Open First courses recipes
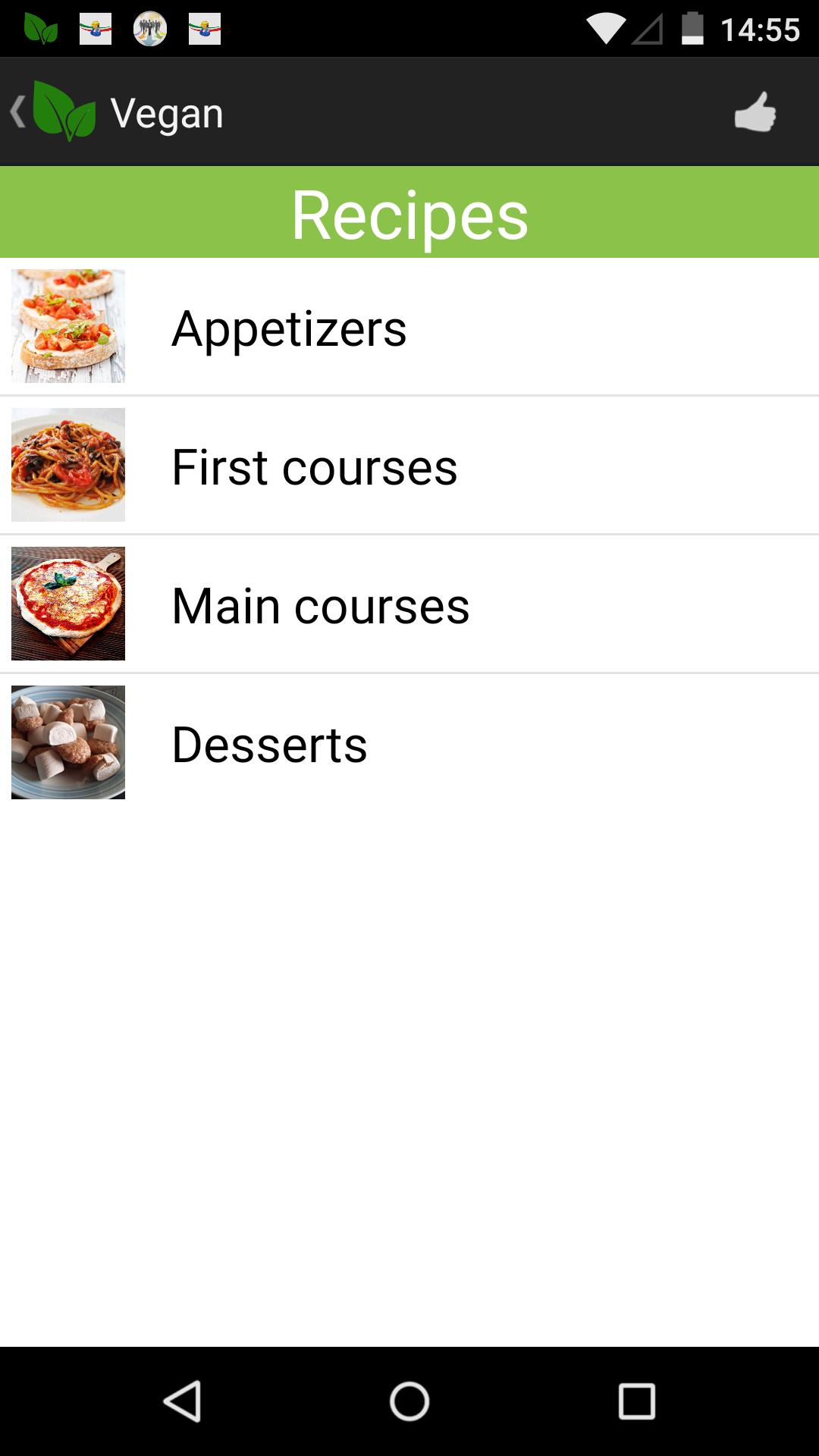 click(x=409, y=466)
